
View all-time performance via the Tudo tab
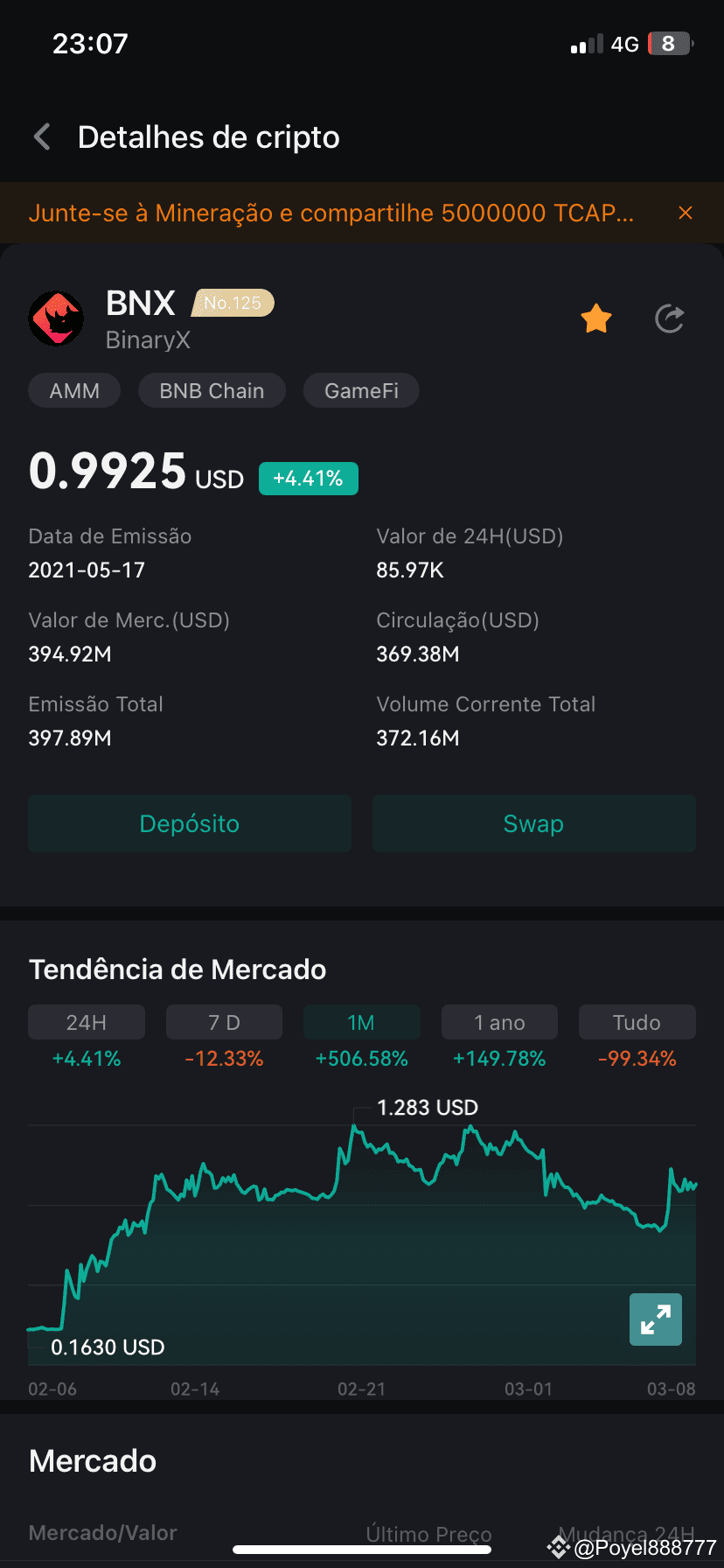point(637,1021)
